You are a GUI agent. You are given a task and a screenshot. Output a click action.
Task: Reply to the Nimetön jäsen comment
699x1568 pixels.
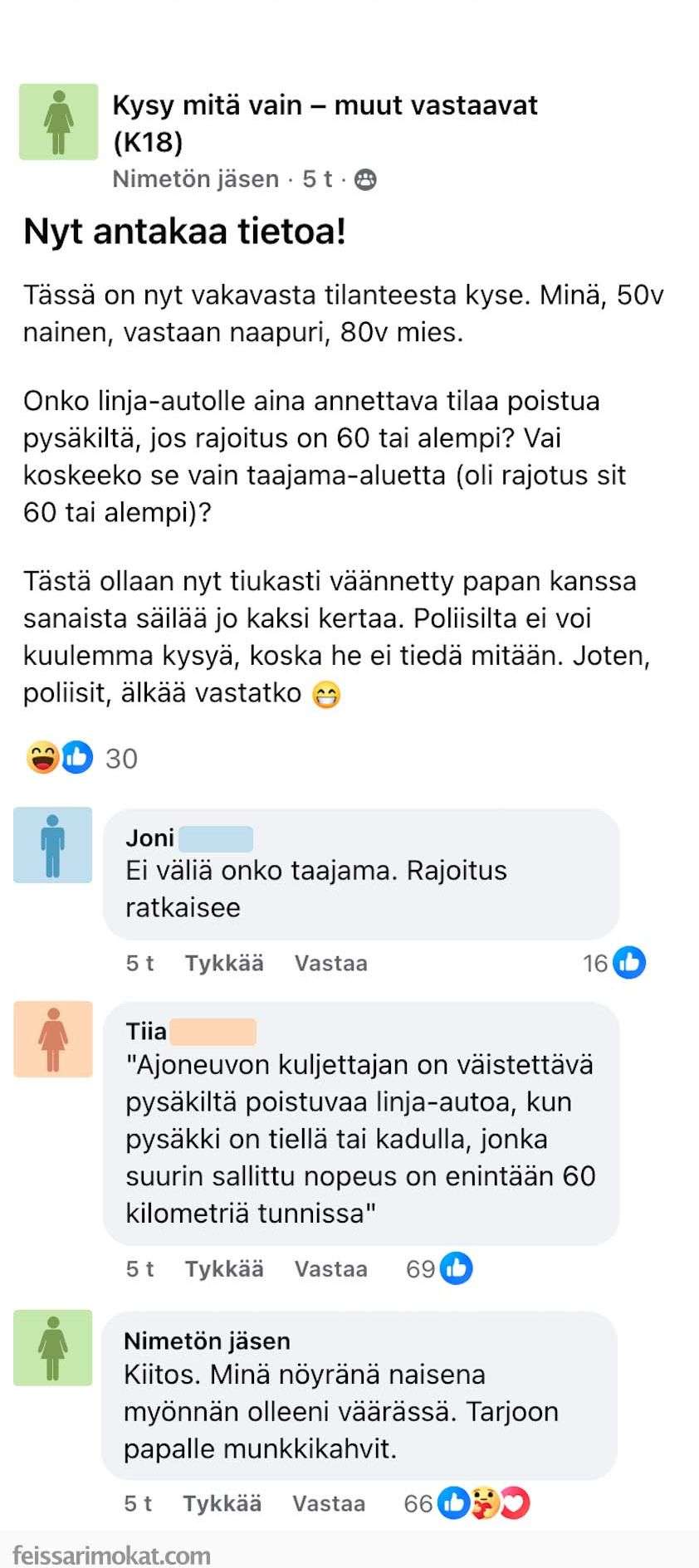click(329, 1503)
